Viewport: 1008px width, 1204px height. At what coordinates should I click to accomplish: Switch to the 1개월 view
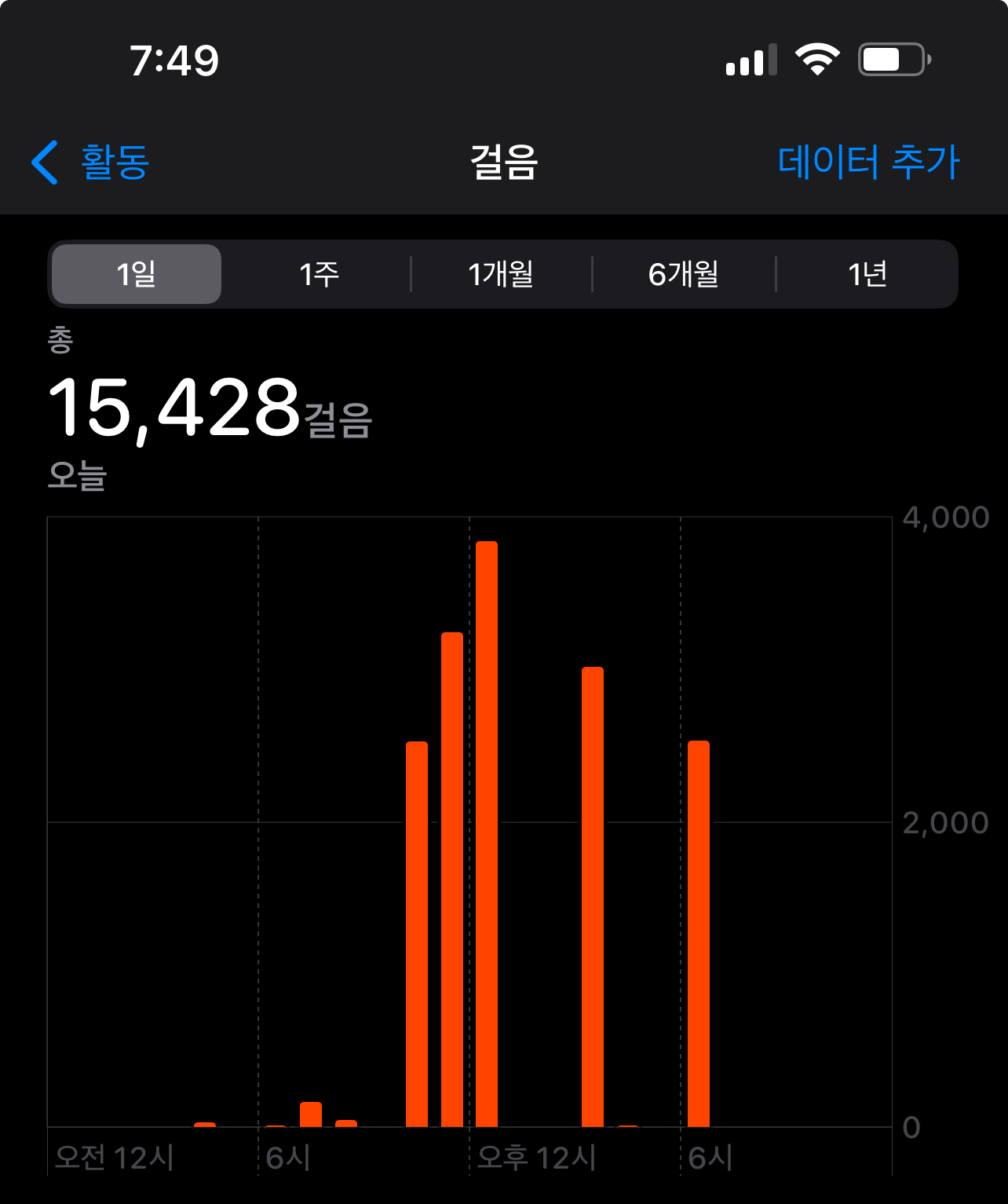501,274
